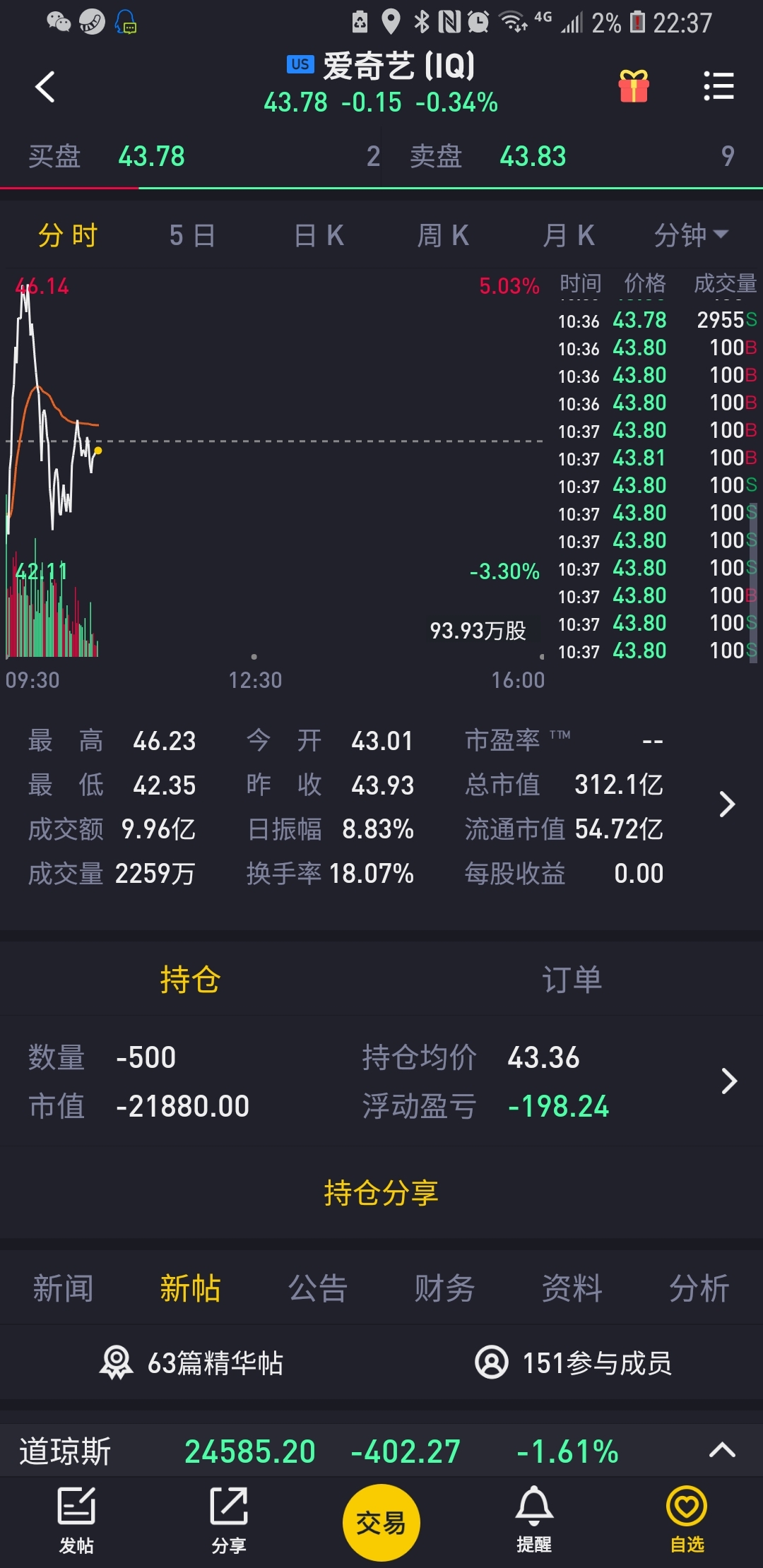Go back using the top-left arrow
The width and height of the screenshot is (763, 1568).
[x=45, y=87]
